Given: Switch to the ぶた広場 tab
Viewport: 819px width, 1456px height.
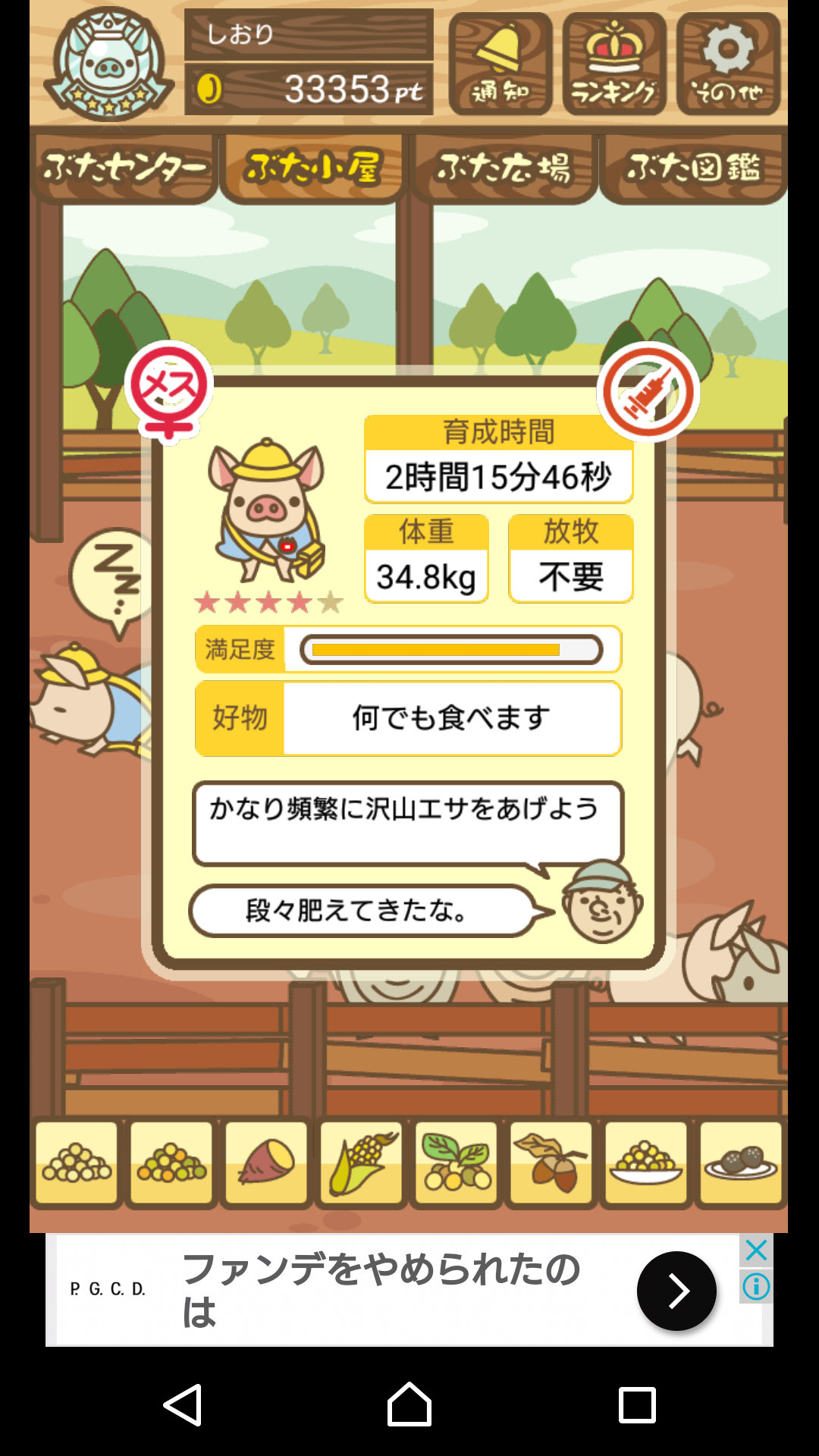Looking at the screenshot, I should [504, 168].
